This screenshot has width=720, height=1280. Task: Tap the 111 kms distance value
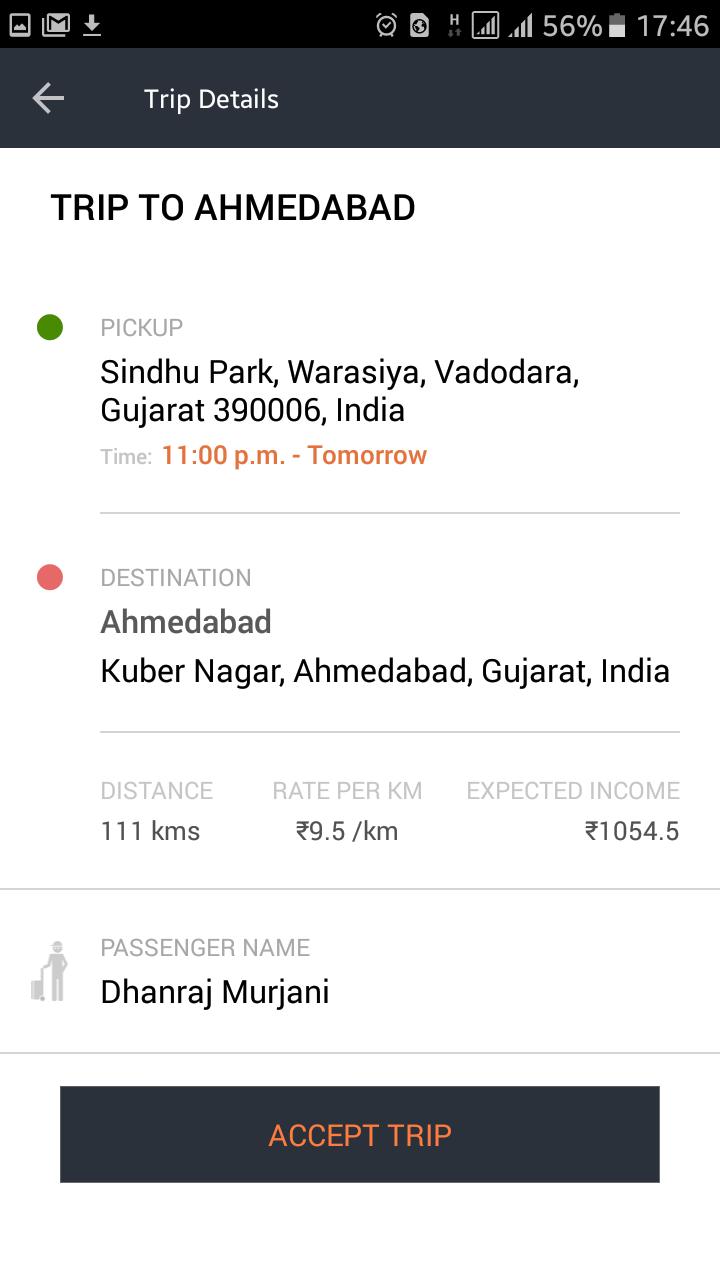point(149,830)
